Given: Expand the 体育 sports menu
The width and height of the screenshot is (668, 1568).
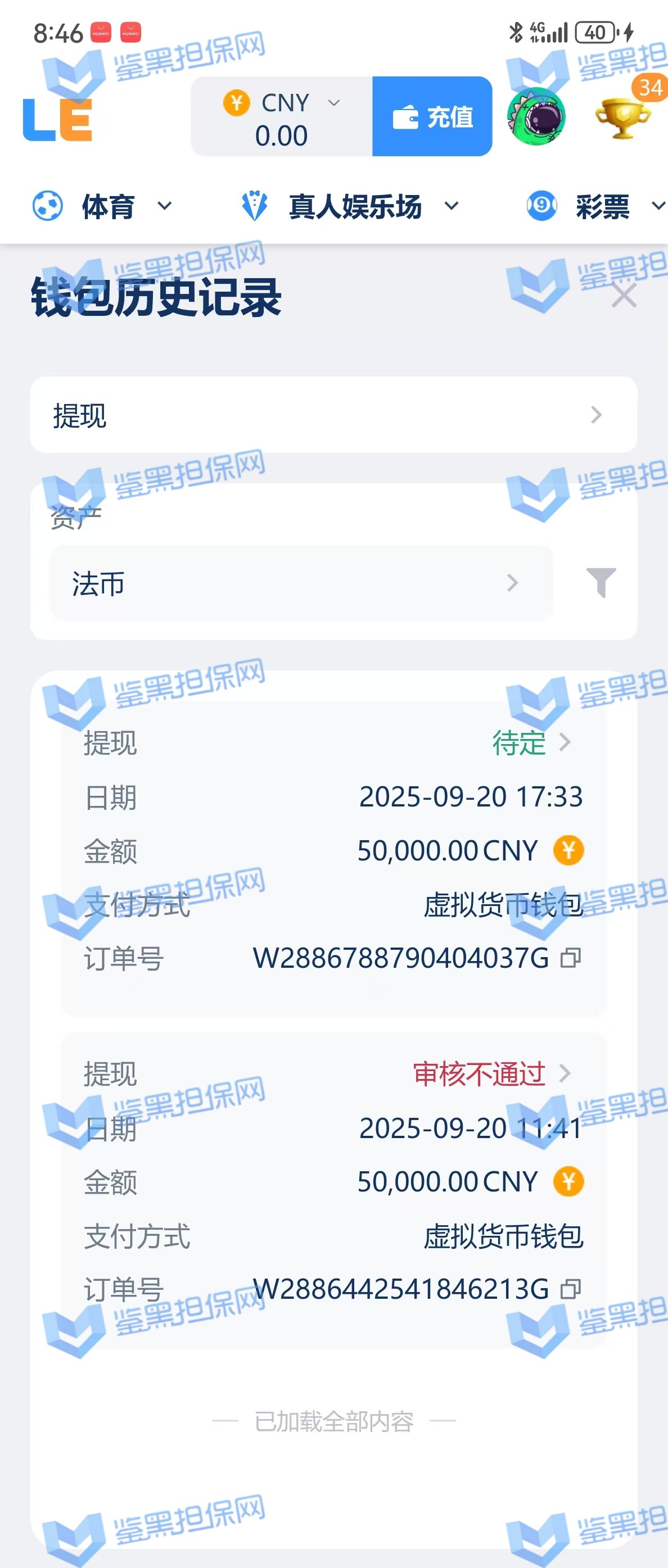Looking at the screenshot, I should click(102, 207).
